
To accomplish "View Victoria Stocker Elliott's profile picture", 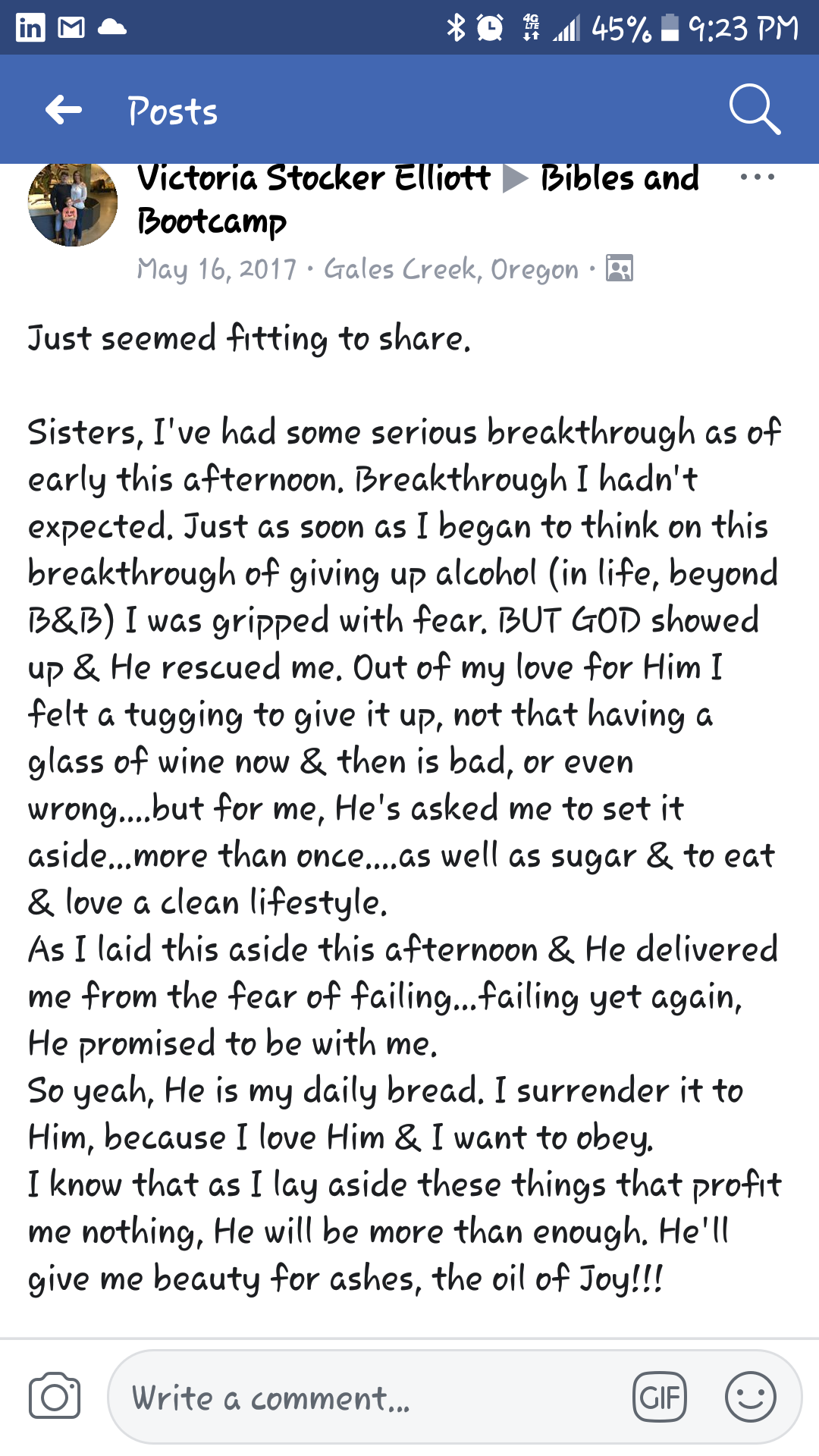I will (73, 203).
